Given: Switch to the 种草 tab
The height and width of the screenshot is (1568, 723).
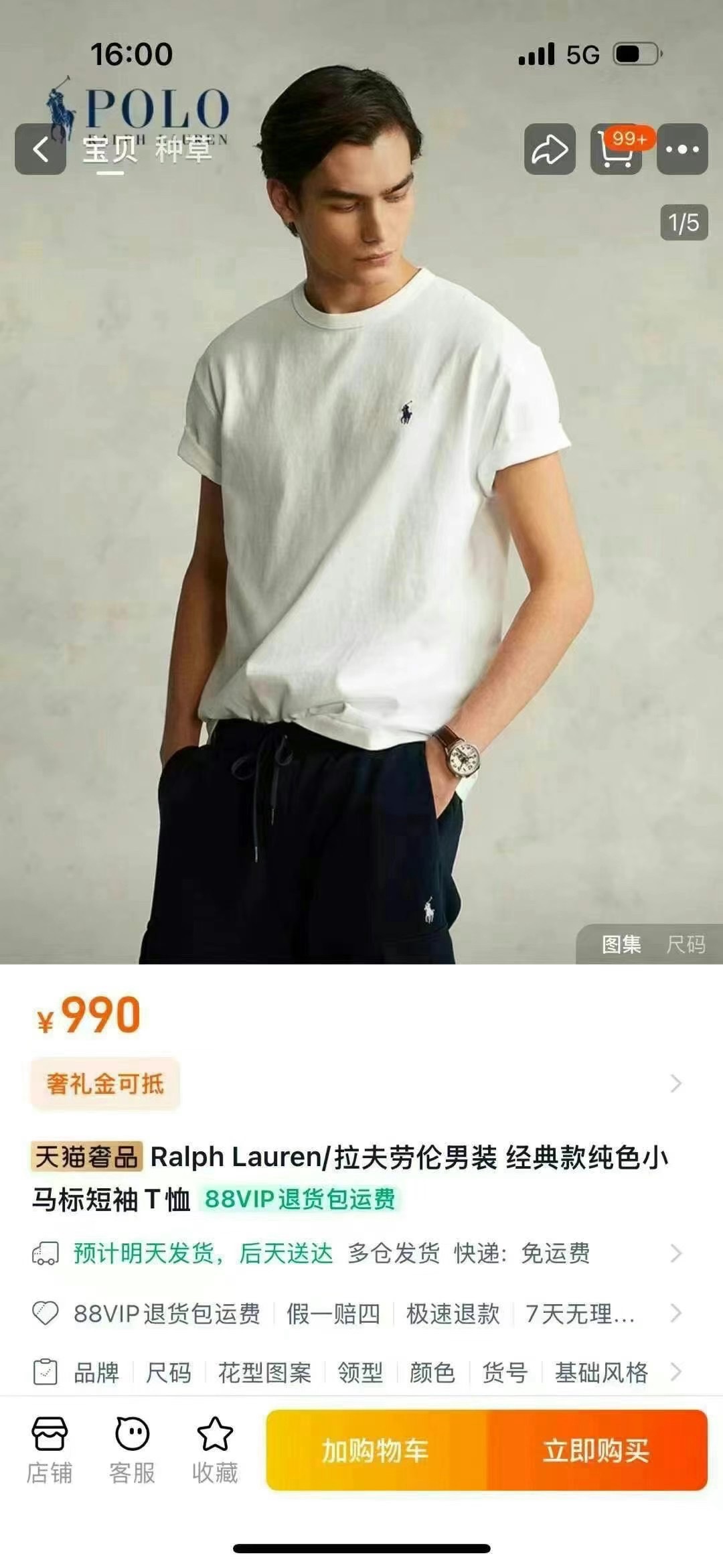Looking at the screenshot, I should tap(183, 149).
